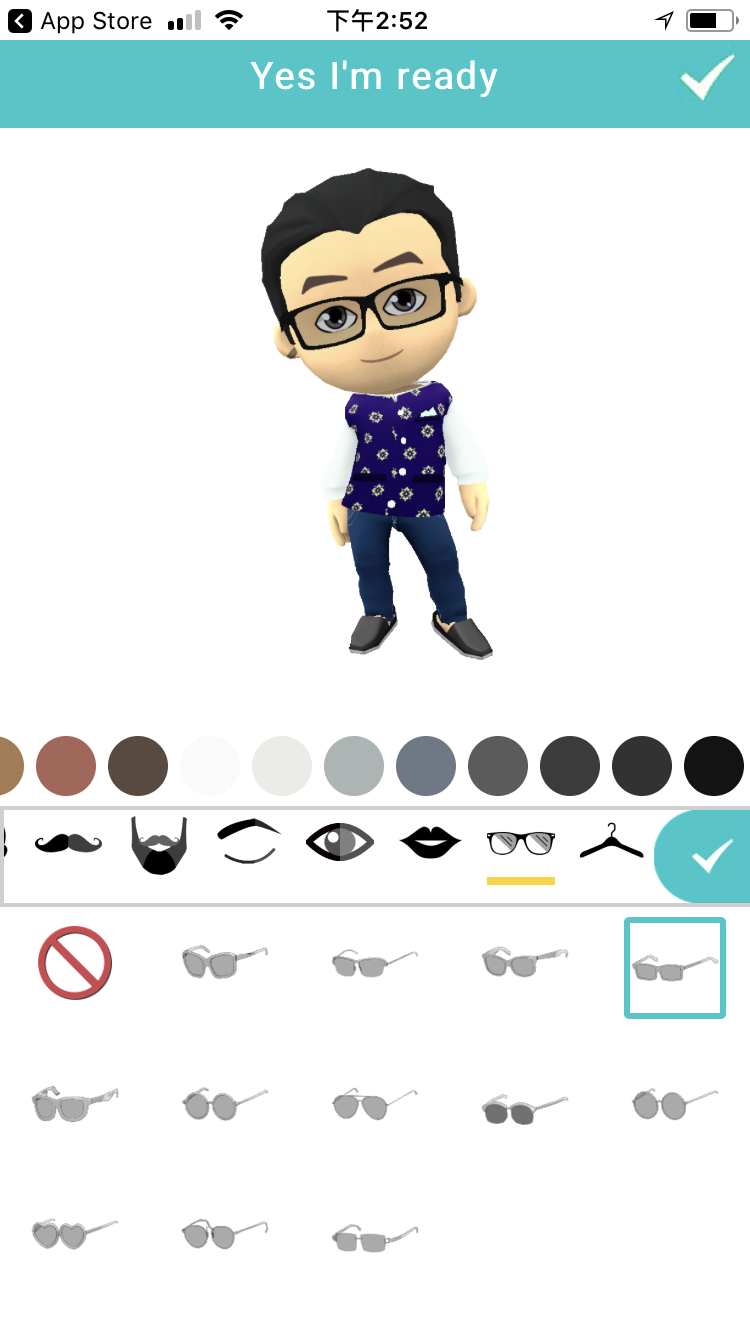
Task: Tap the teal checkmark beside category tabs
Action: [x=710, y=856]
